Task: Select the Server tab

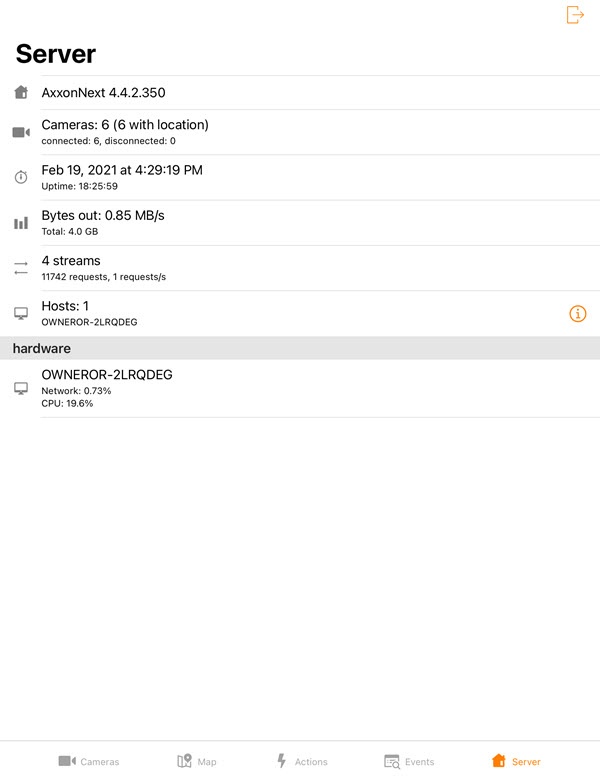Action: tap(516, 761)
